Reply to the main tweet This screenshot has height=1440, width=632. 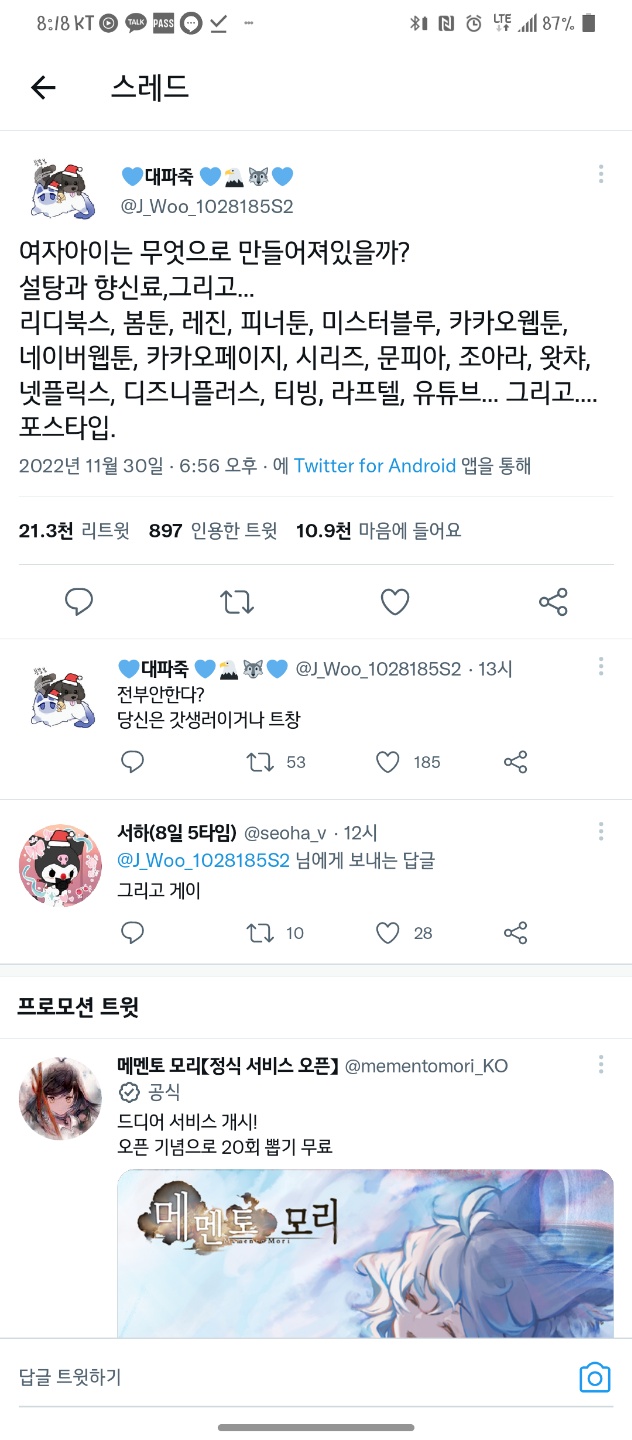tap(79, 601)
